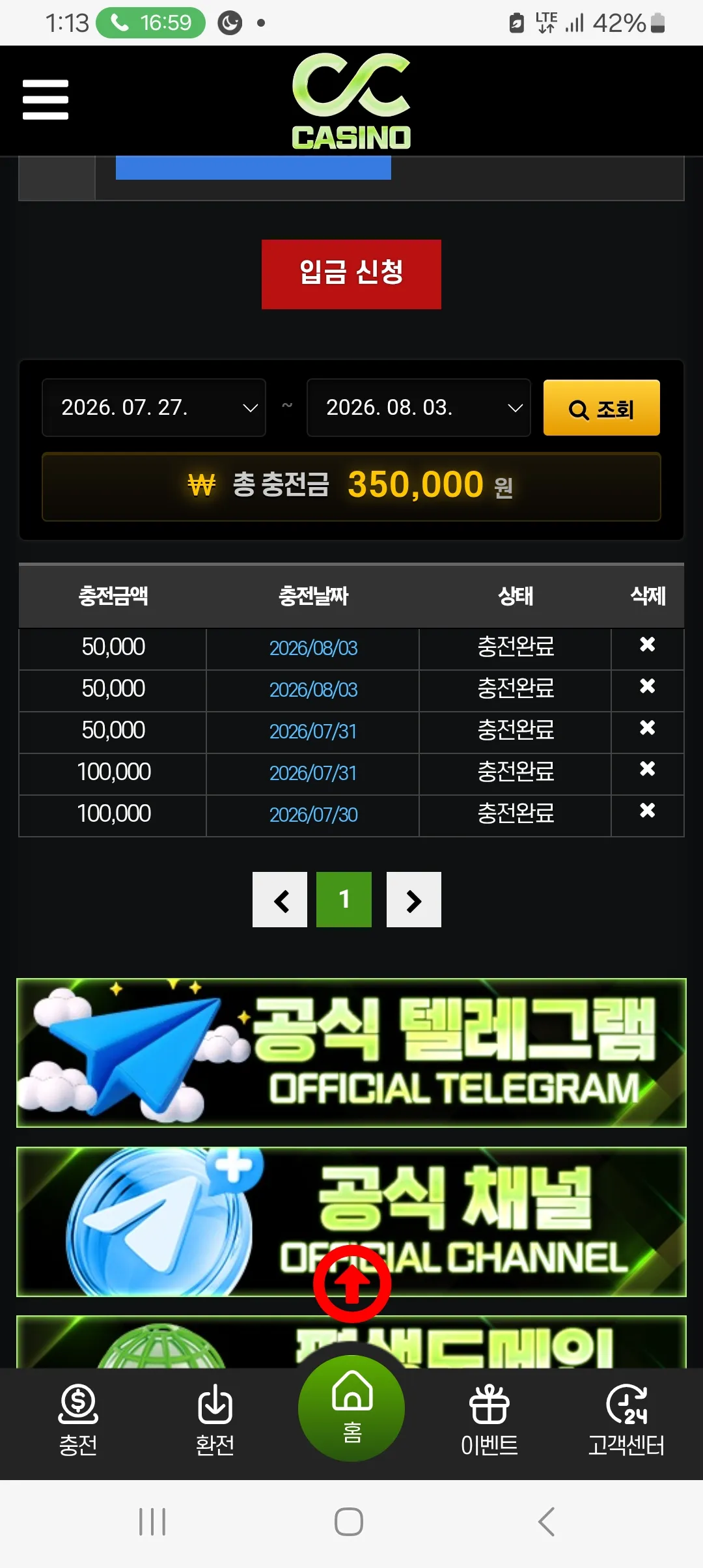Viewport: 703px width, 1568px height.
Task: Tap the 입금 신청 button
Action: tap(351, 274)
